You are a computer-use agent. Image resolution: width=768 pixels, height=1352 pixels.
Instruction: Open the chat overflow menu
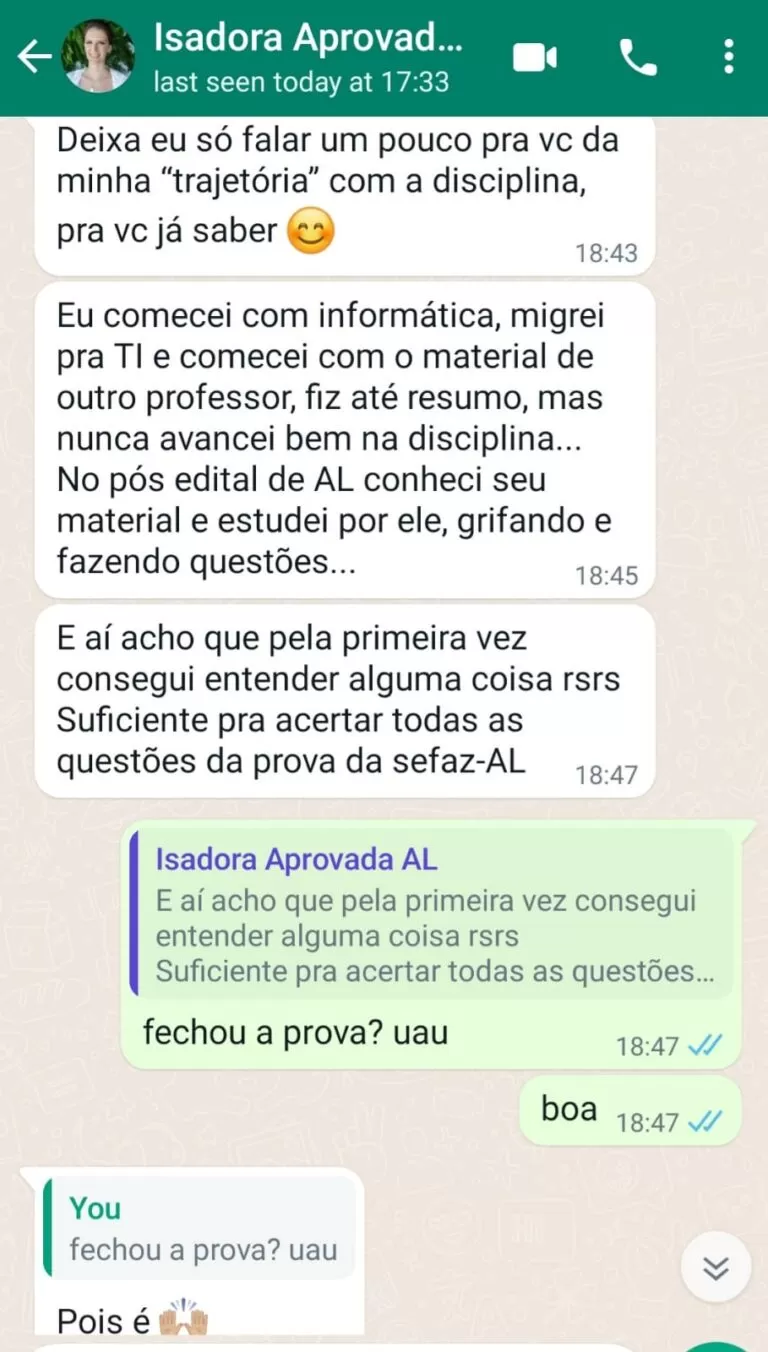pos(729,58)
